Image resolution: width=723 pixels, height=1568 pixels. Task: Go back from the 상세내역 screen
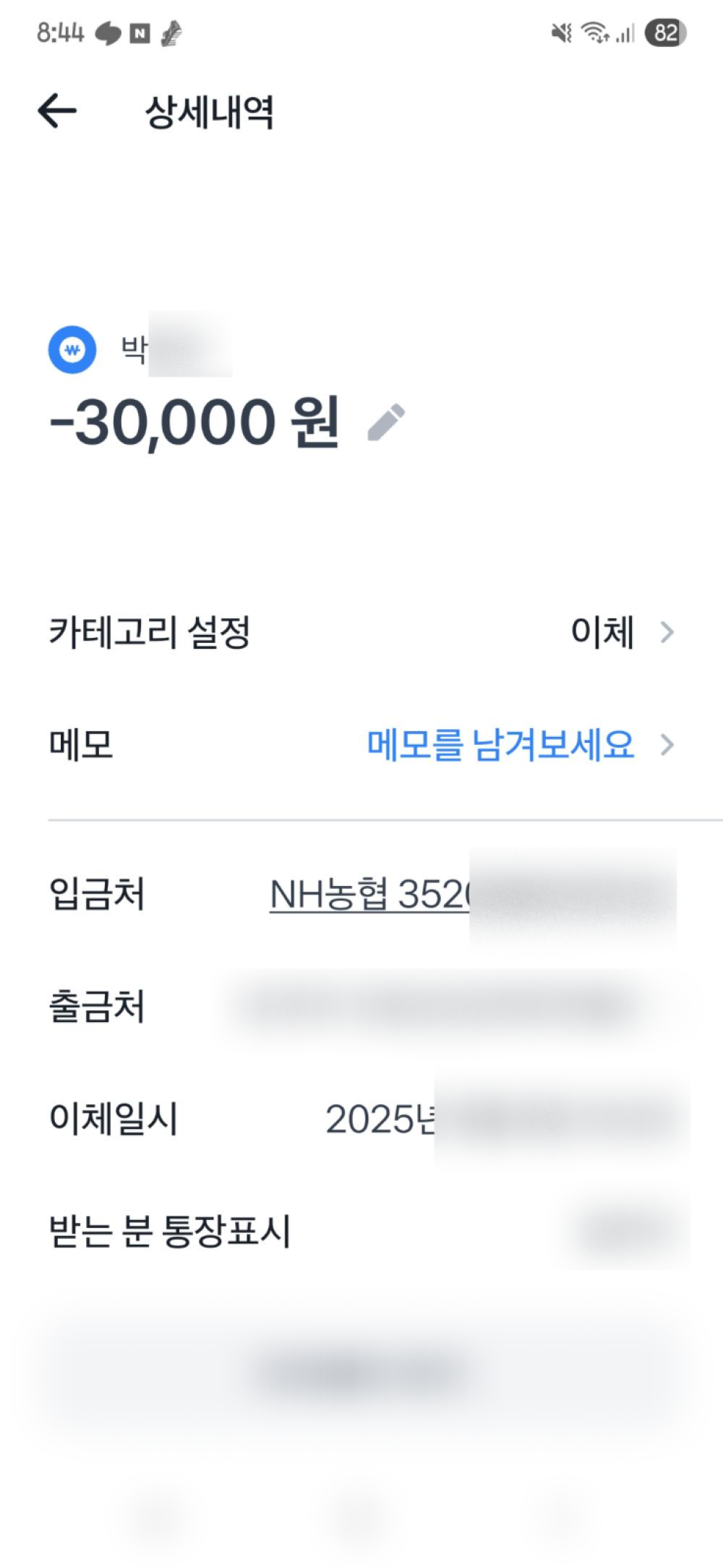pos(57,111)
